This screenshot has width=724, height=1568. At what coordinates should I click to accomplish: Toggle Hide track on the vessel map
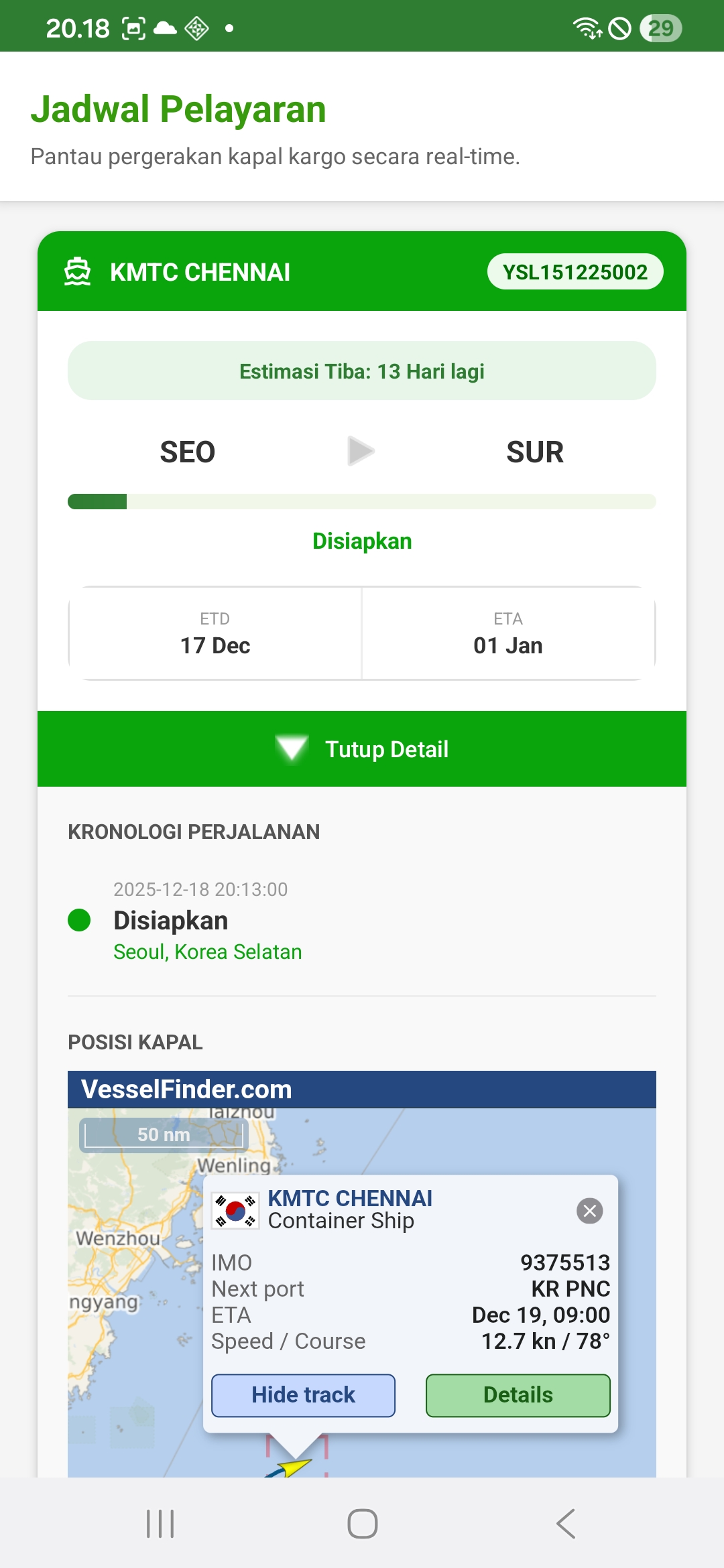pyautogui.click(x=302, y=1395)
